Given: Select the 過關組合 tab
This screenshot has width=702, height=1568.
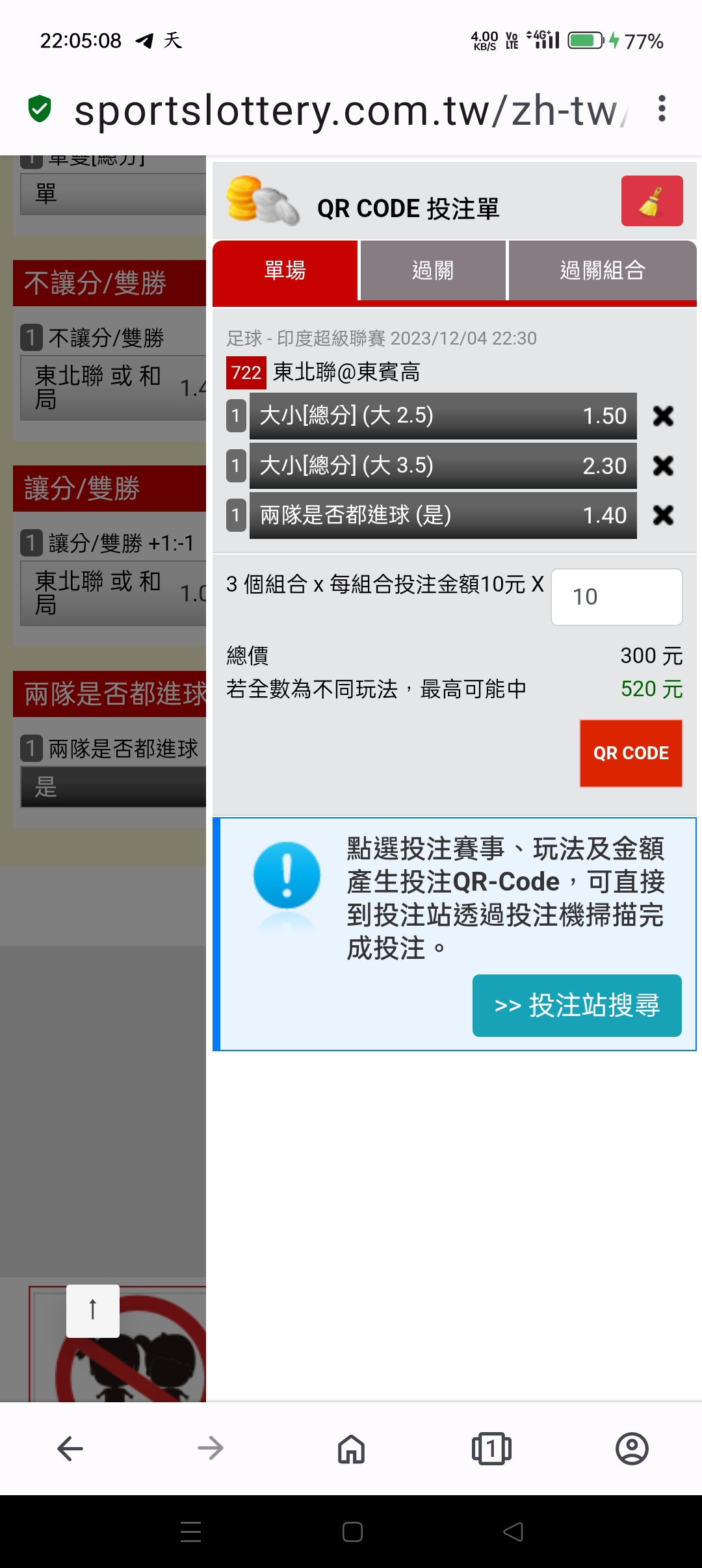Looking at the screenshot, I should coord(603,270).
